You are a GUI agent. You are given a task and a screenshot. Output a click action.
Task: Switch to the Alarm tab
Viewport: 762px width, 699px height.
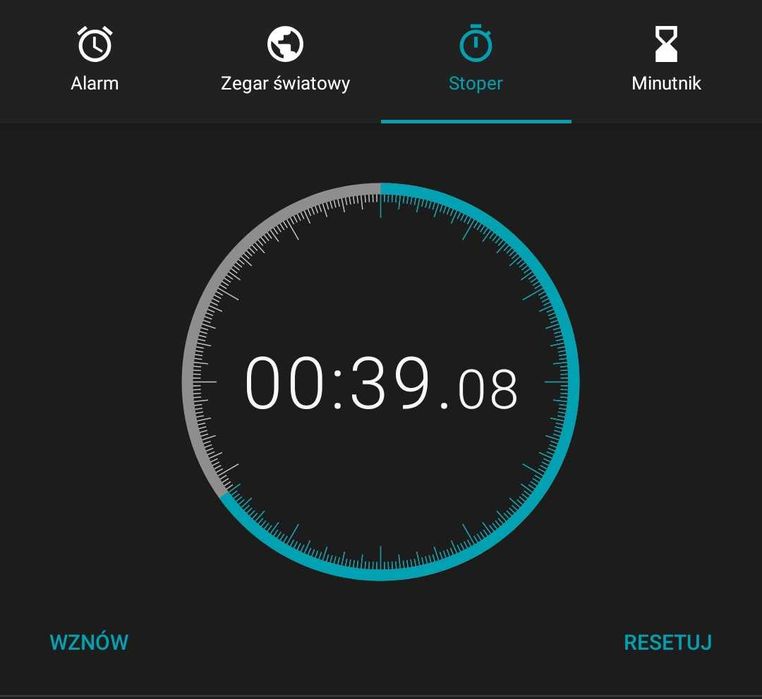95,60
